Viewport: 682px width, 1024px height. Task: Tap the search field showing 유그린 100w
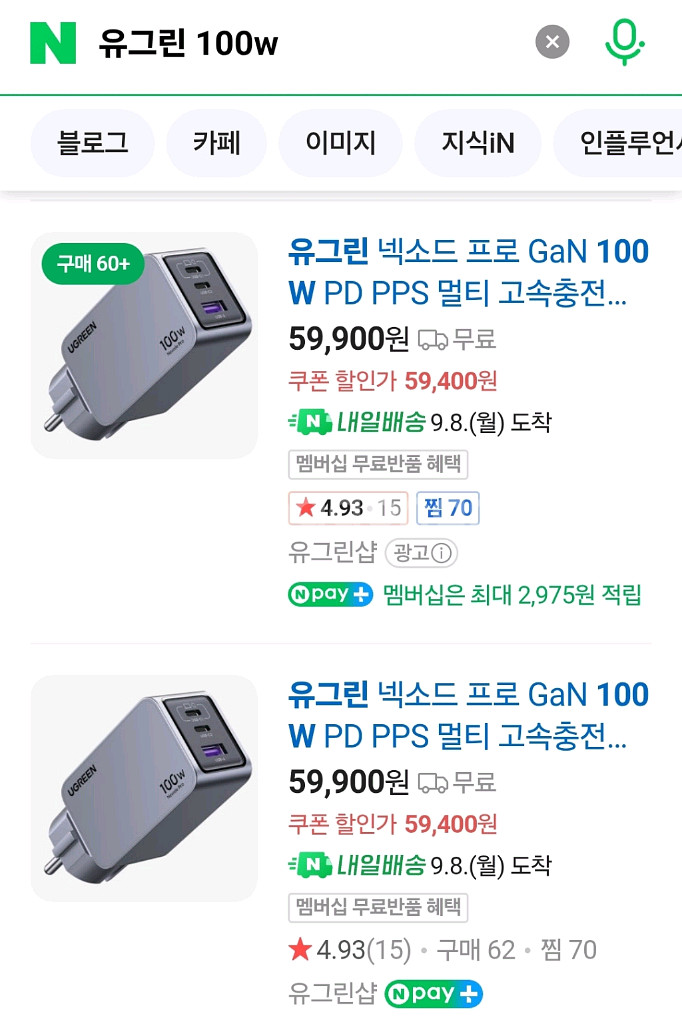[x=300, y=44]
